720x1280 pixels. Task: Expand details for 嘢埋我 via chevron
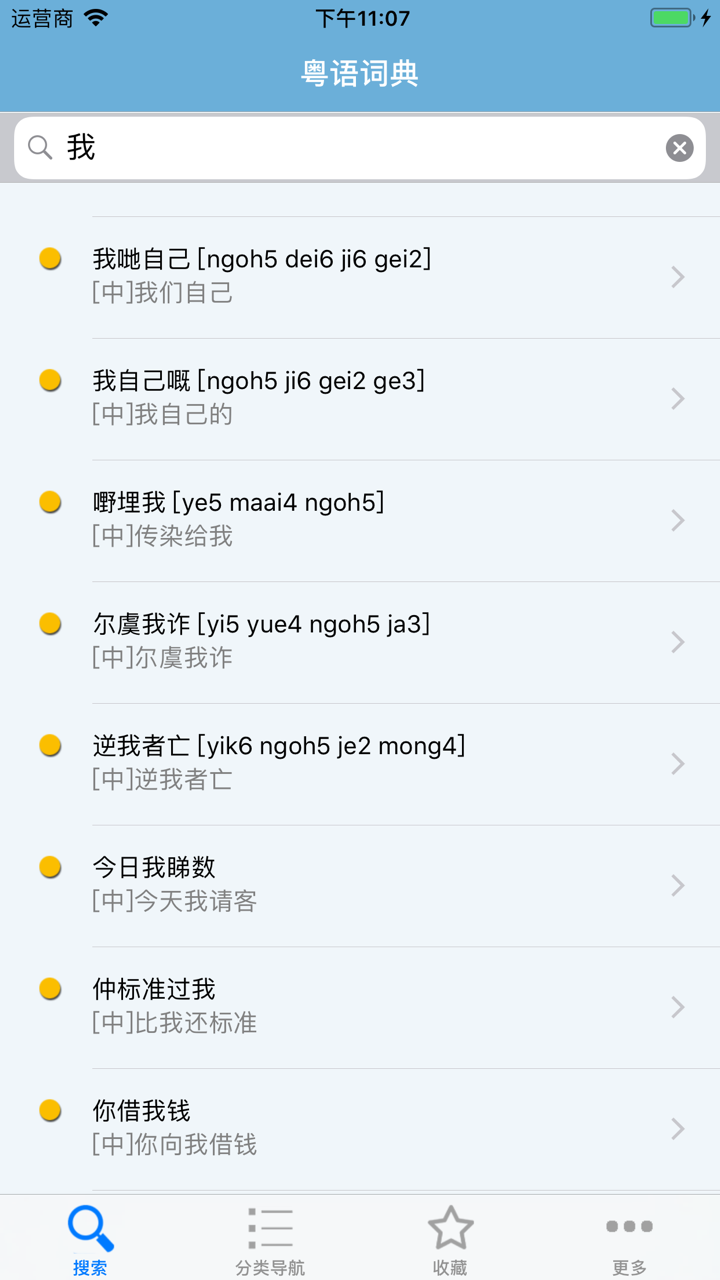click(678, 520)
